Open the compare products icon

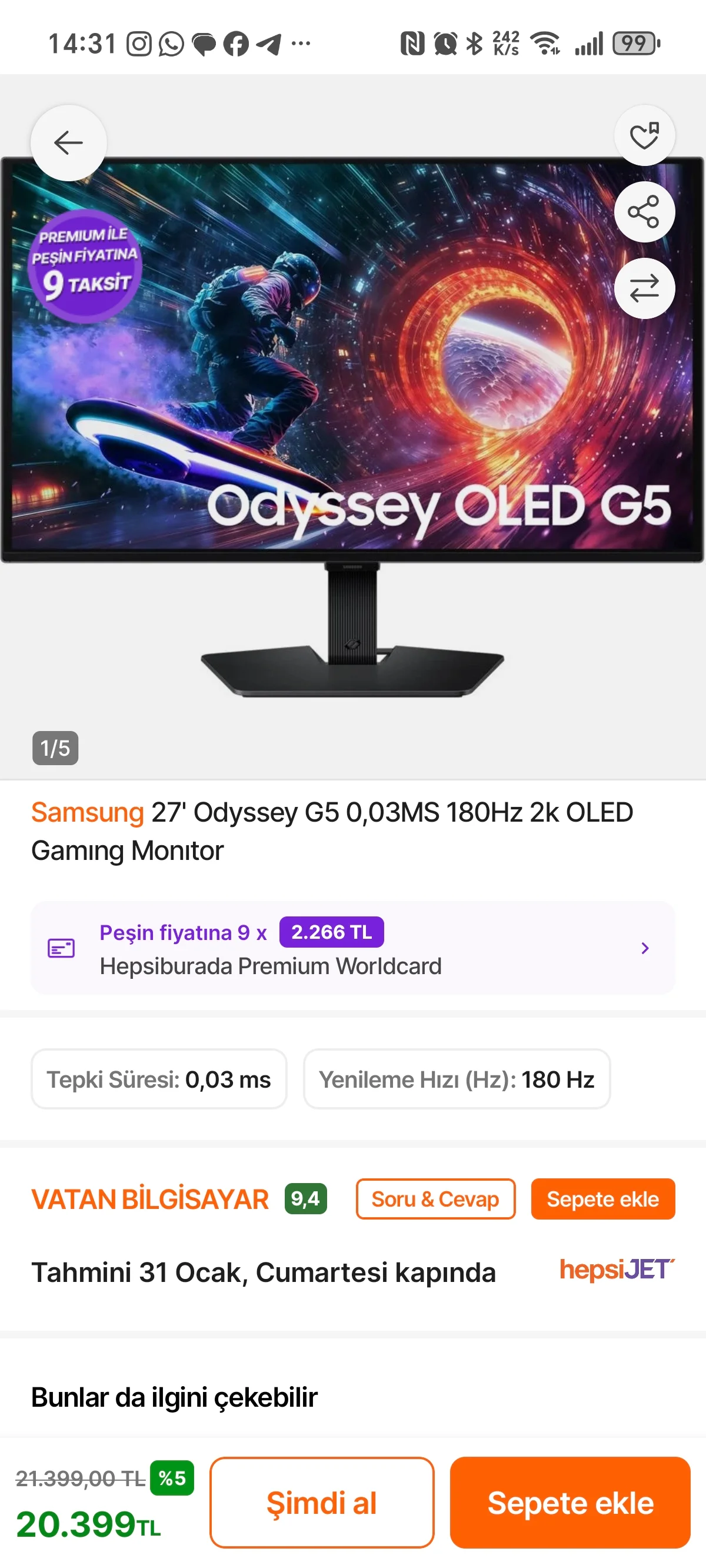pos(644,288)
